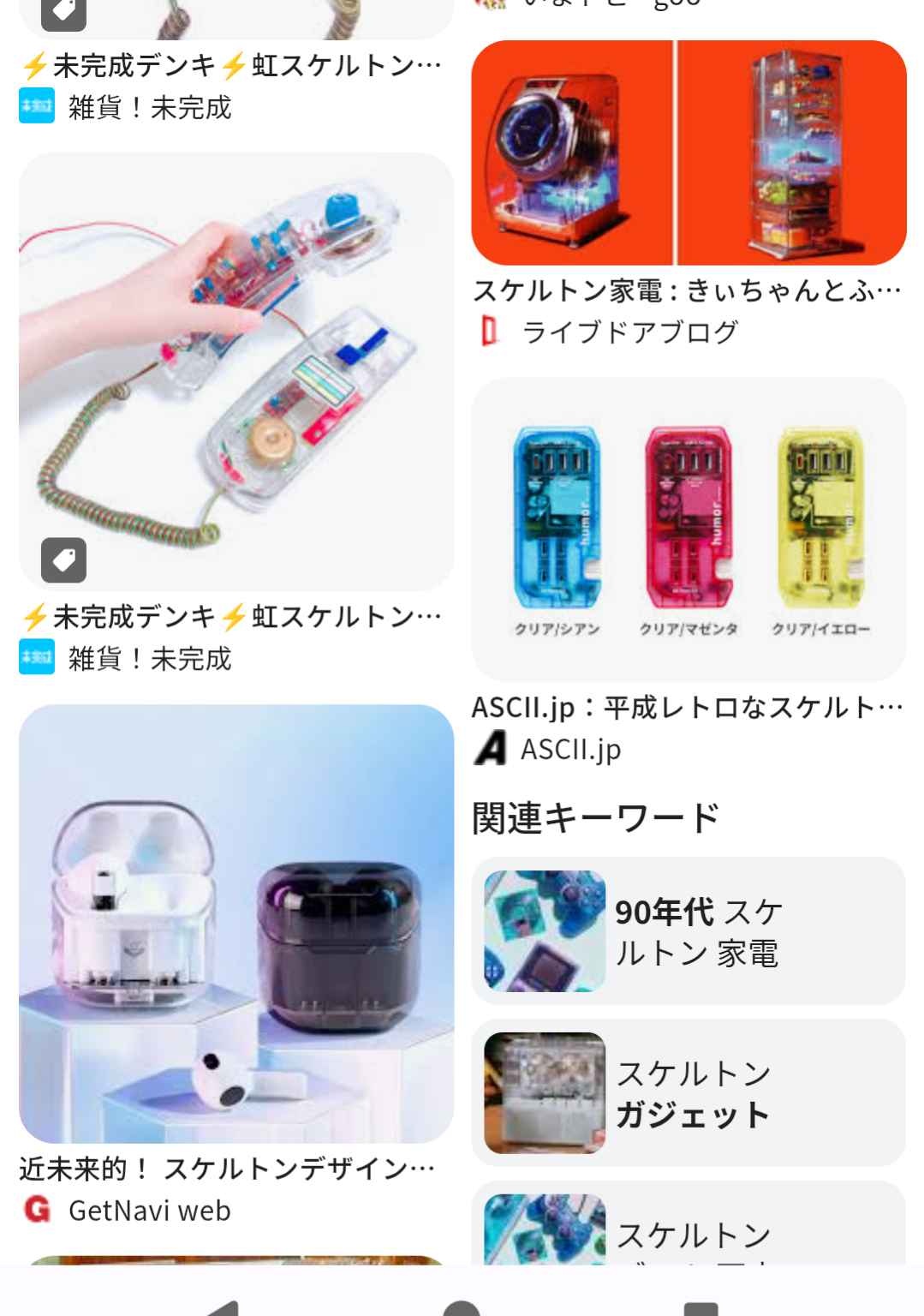Select related keyword スケルトン ガジェット
Viewport: 924px width, 1316px height.
pyautogui.click(x=689, y=1093)
